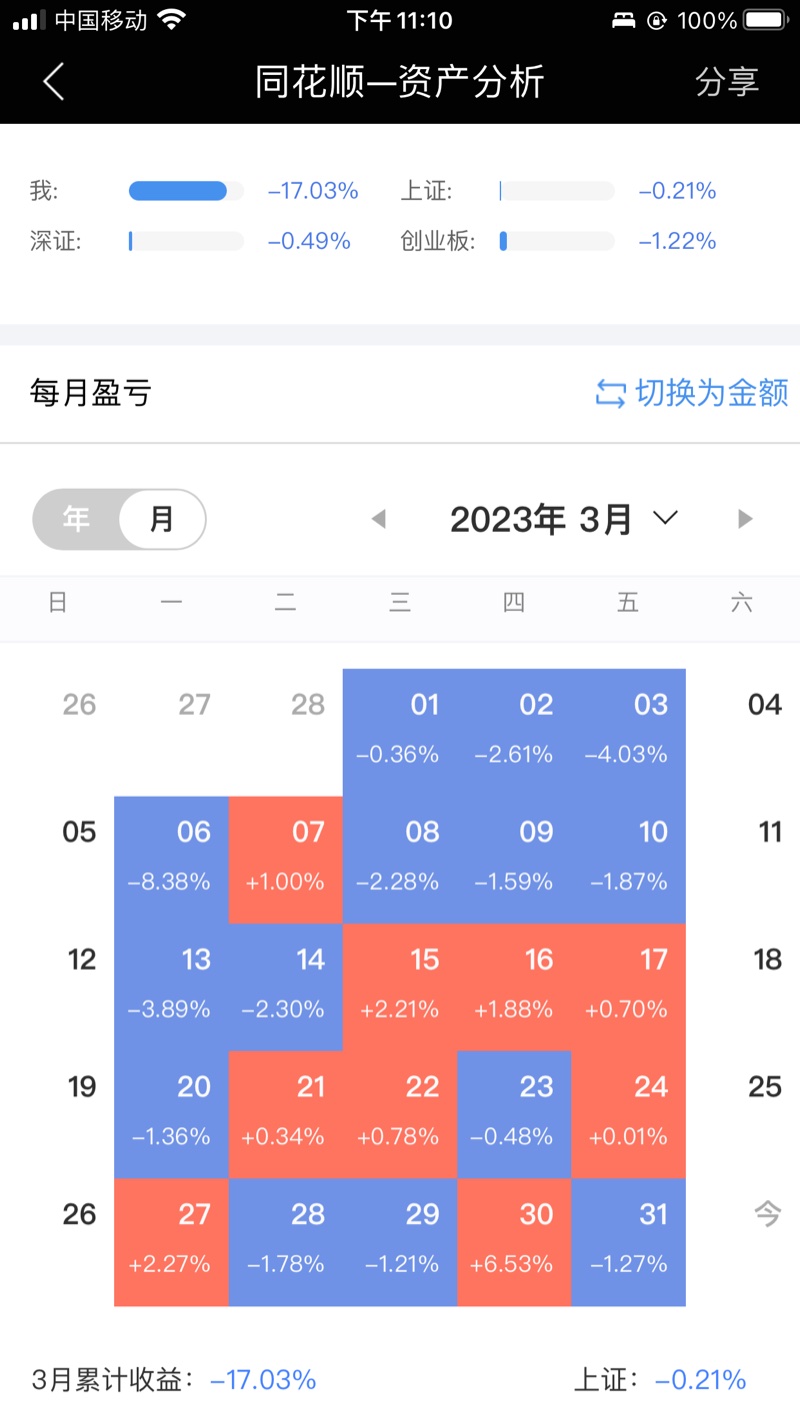
Task: Tap 切换为金额 to show amounts
Action: click(x=692, y=393)
